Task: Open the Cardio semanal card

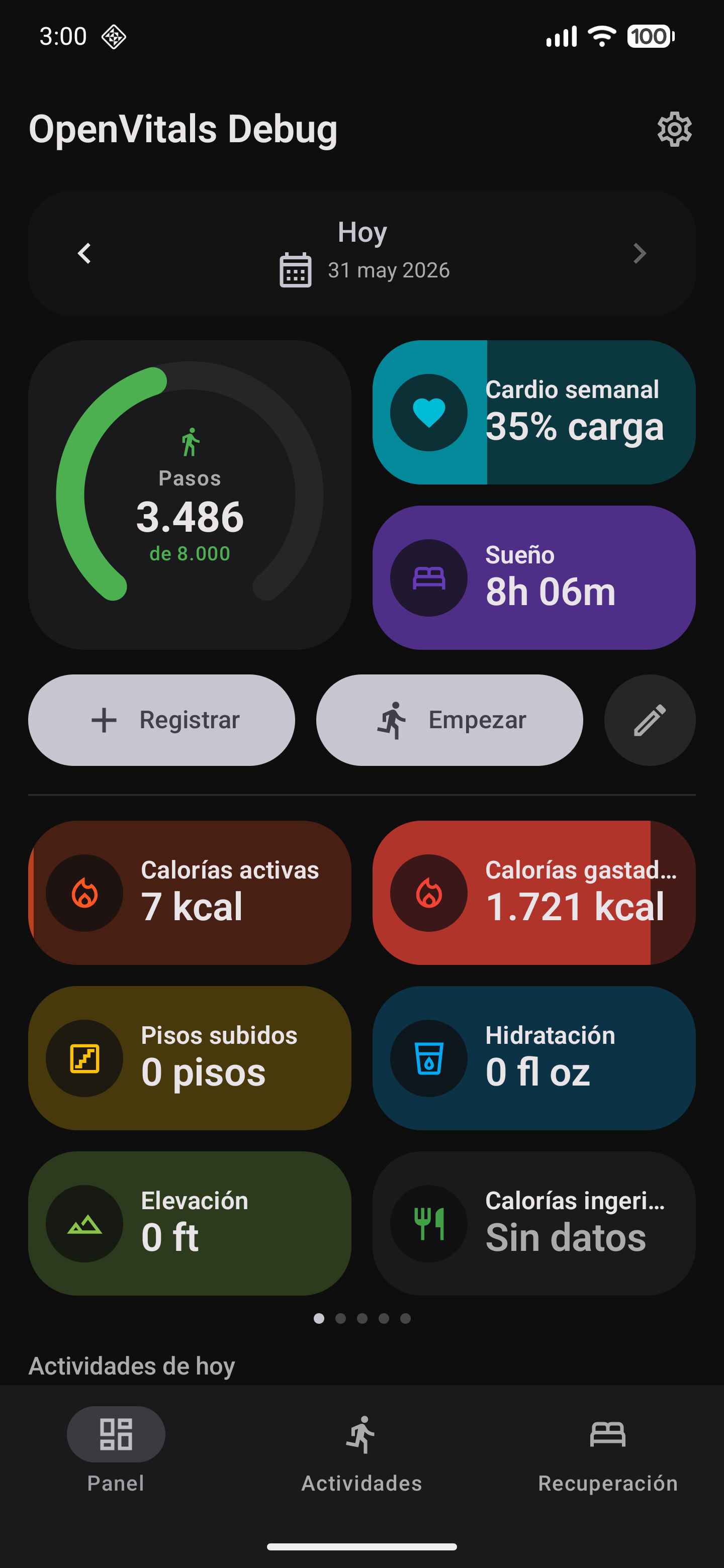Action: point(534,412)
